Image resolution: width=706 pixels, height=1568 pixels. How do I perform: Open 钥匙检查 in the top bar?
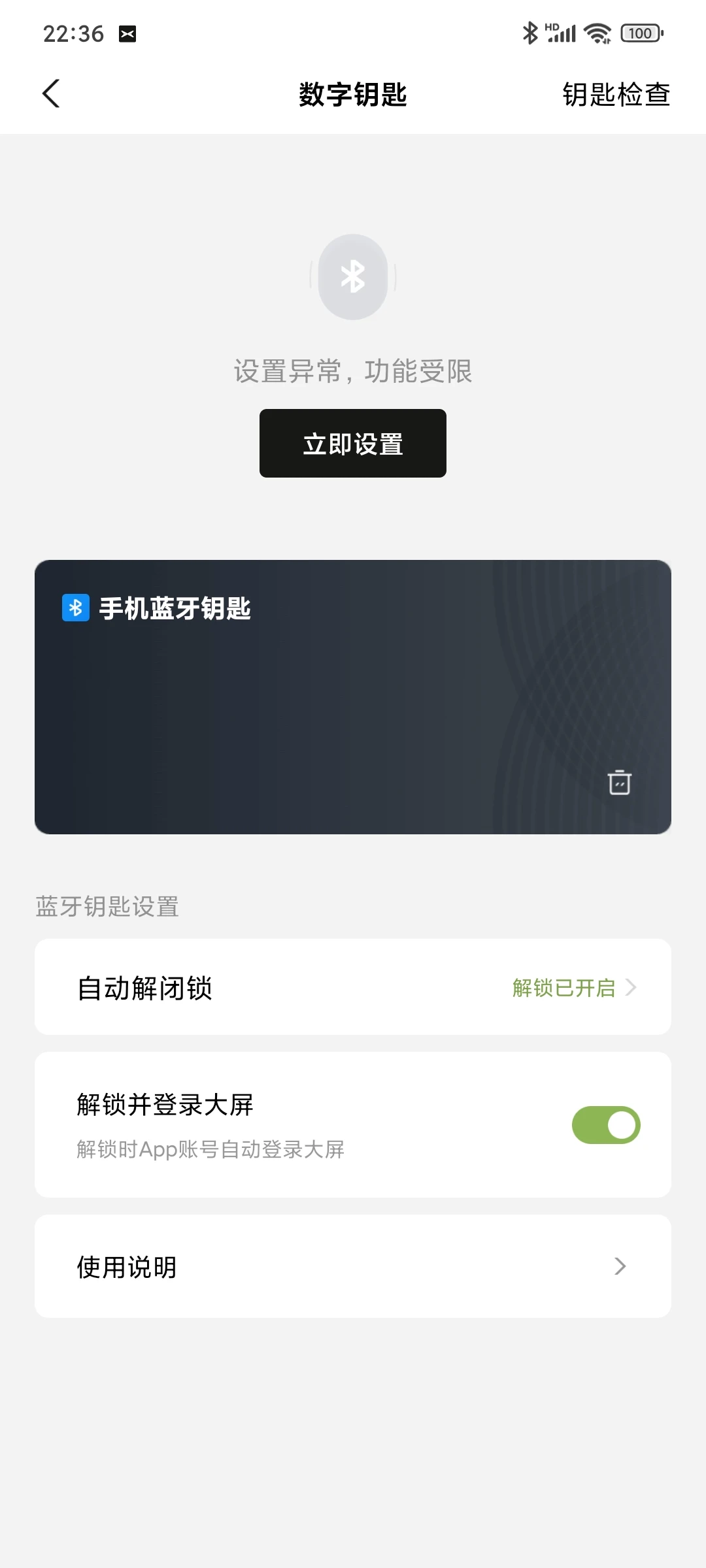tap(616, 94)
